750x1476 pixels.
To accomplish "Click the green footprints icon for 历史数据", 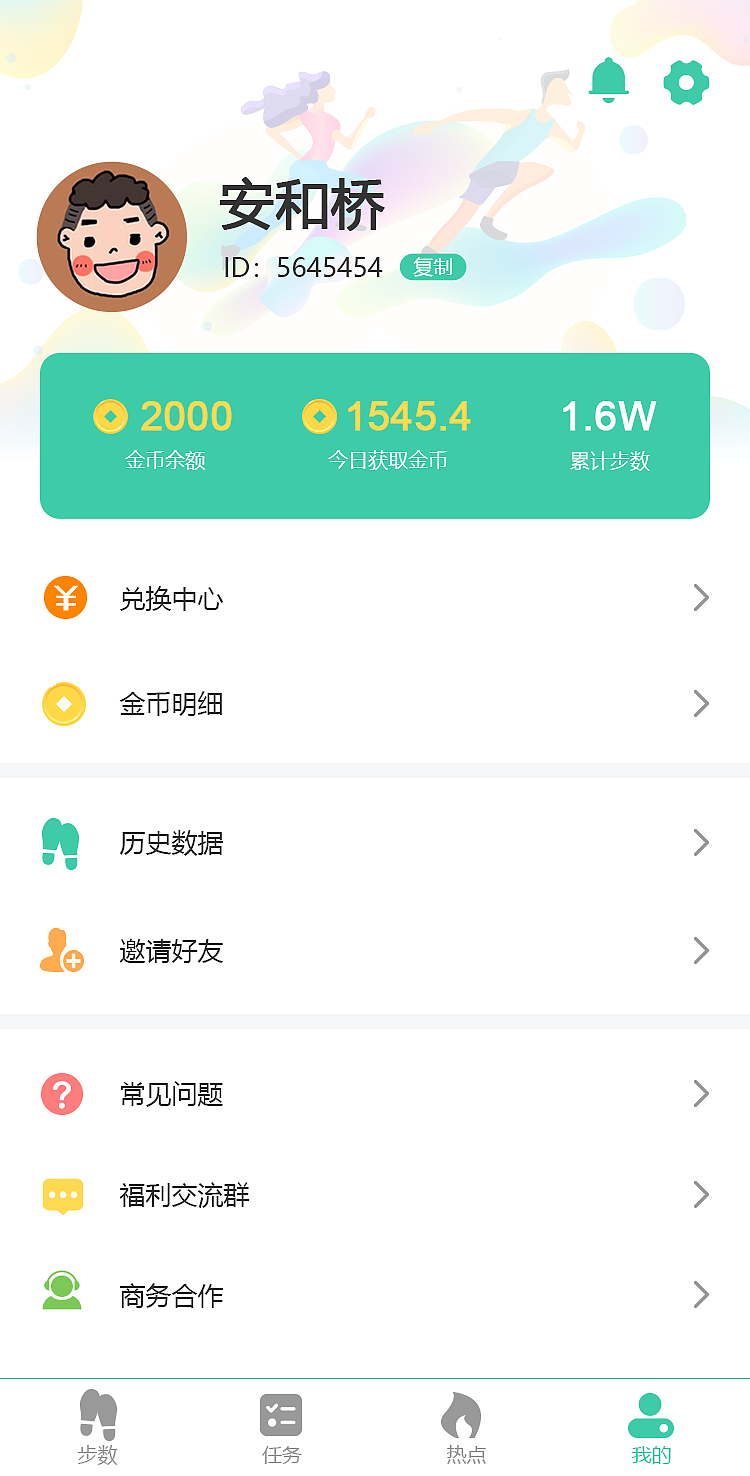I will click(x=62, y=843).
